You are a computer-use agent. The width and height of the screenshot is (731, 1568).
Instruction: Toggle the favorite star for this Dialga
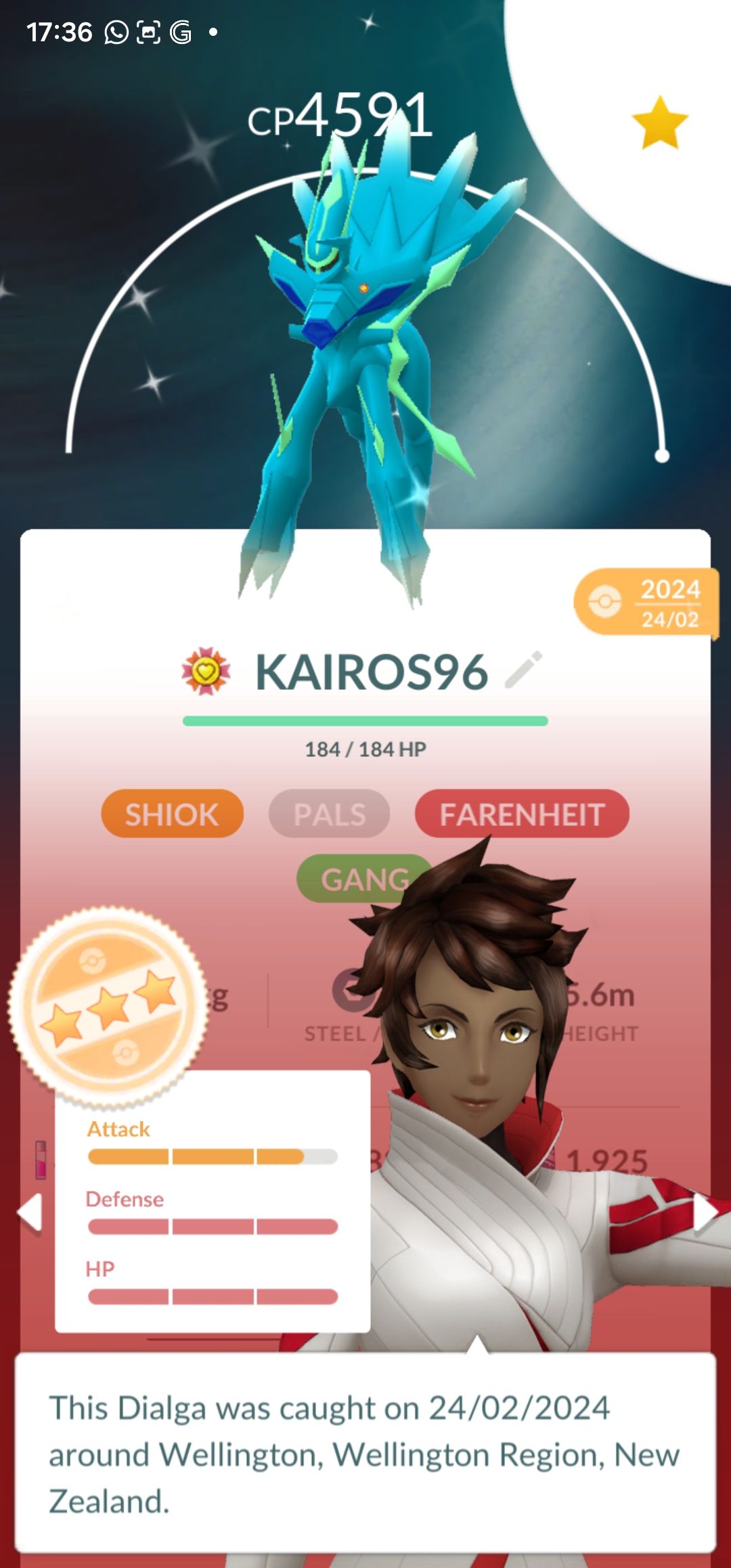tap(660, 123)
